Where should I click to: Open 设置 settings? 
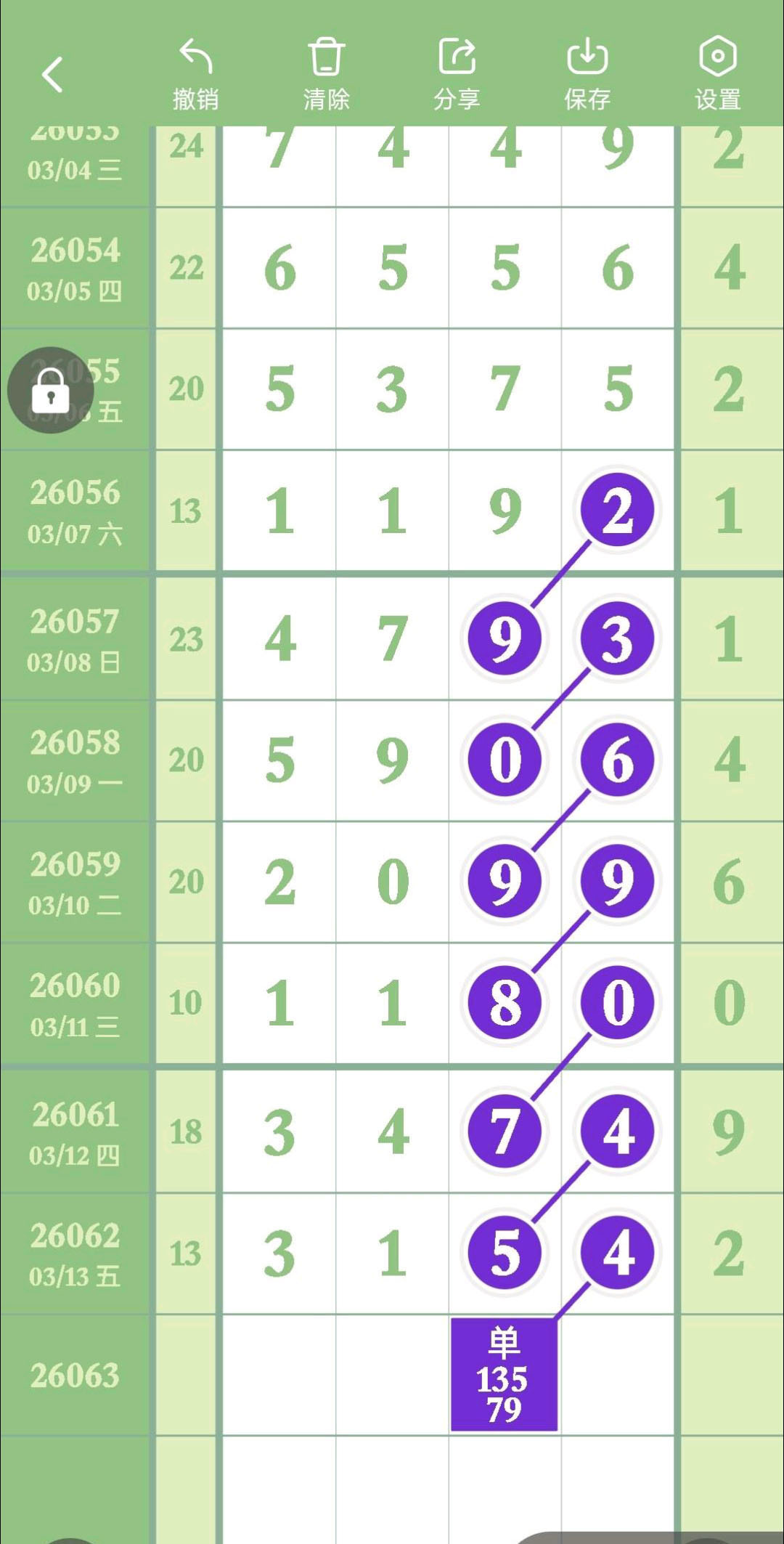pyautogui.click(x=717, y=73)
